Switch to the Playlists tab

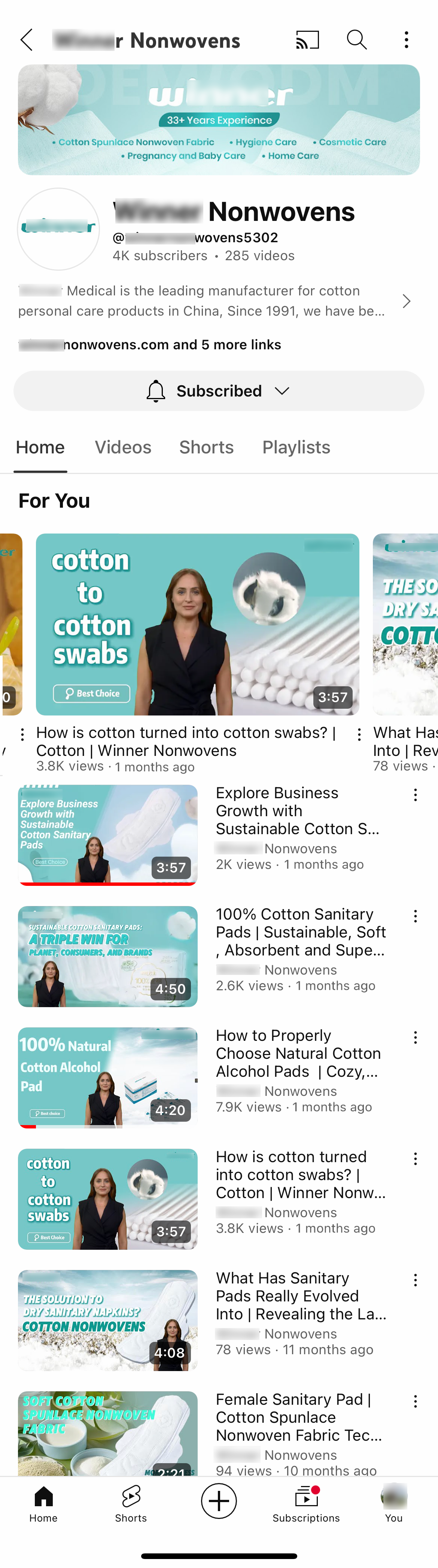tap(296, 447)
